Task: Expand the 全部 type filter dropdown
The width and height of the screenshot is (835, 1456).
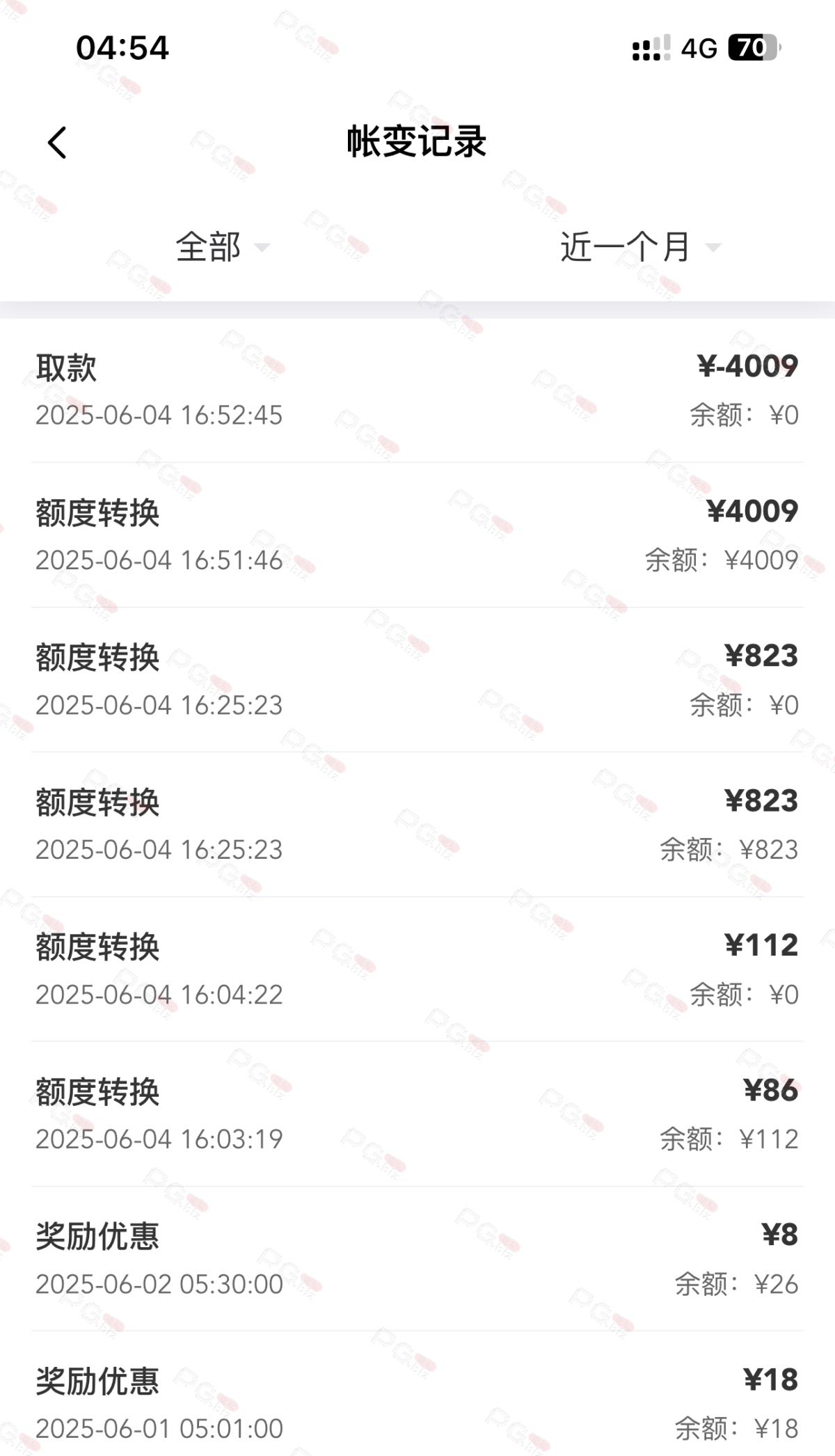Action: pos(222,247)
